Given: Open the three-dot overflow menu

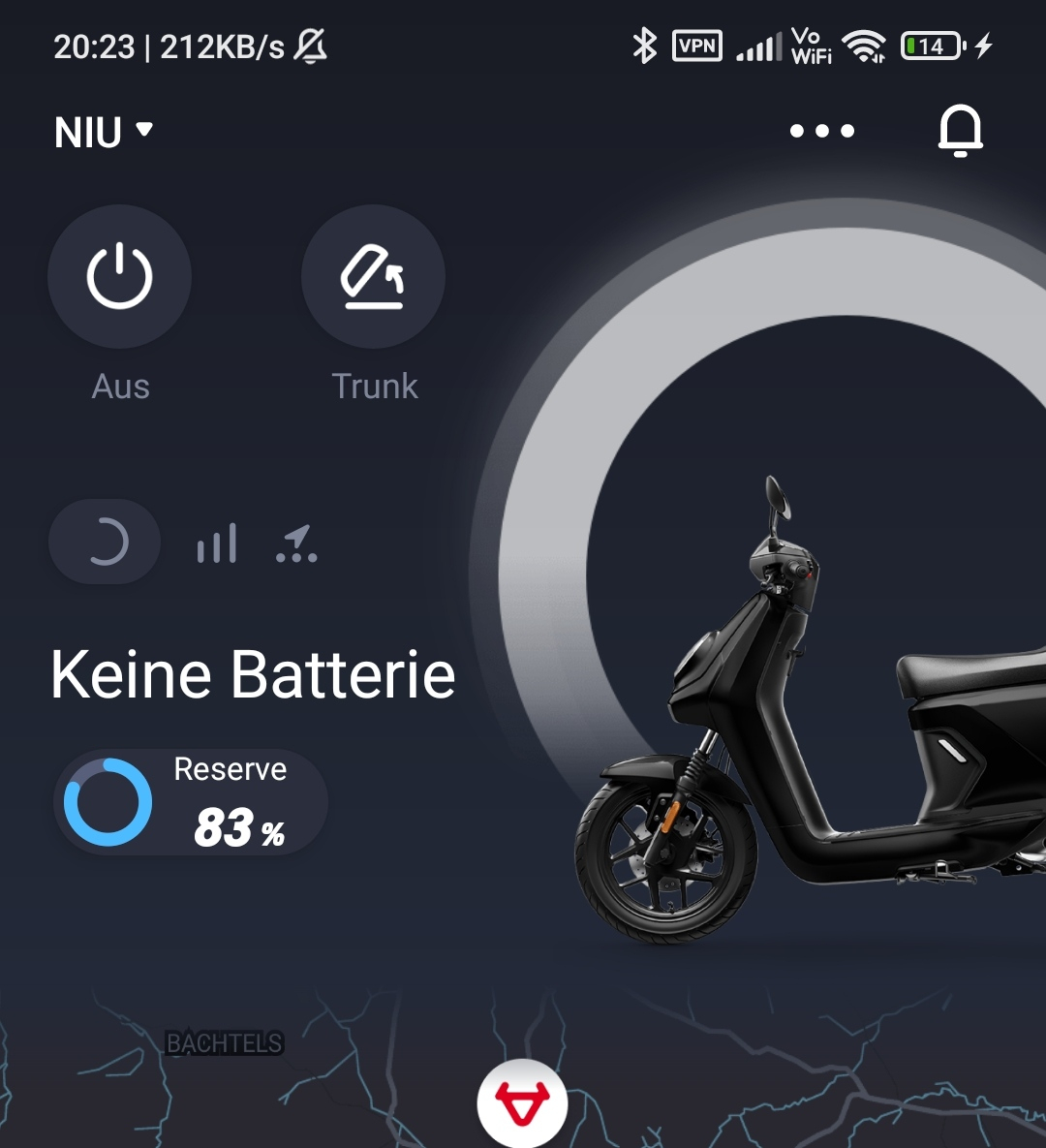Looking at the screenshot, I should (821, 131).
